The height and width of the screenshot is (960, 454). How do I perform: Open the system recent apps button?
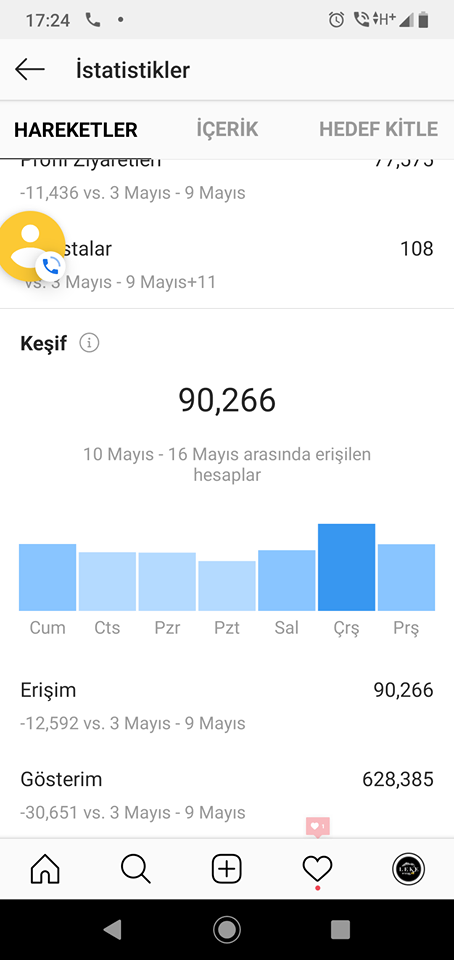[340, 930]
